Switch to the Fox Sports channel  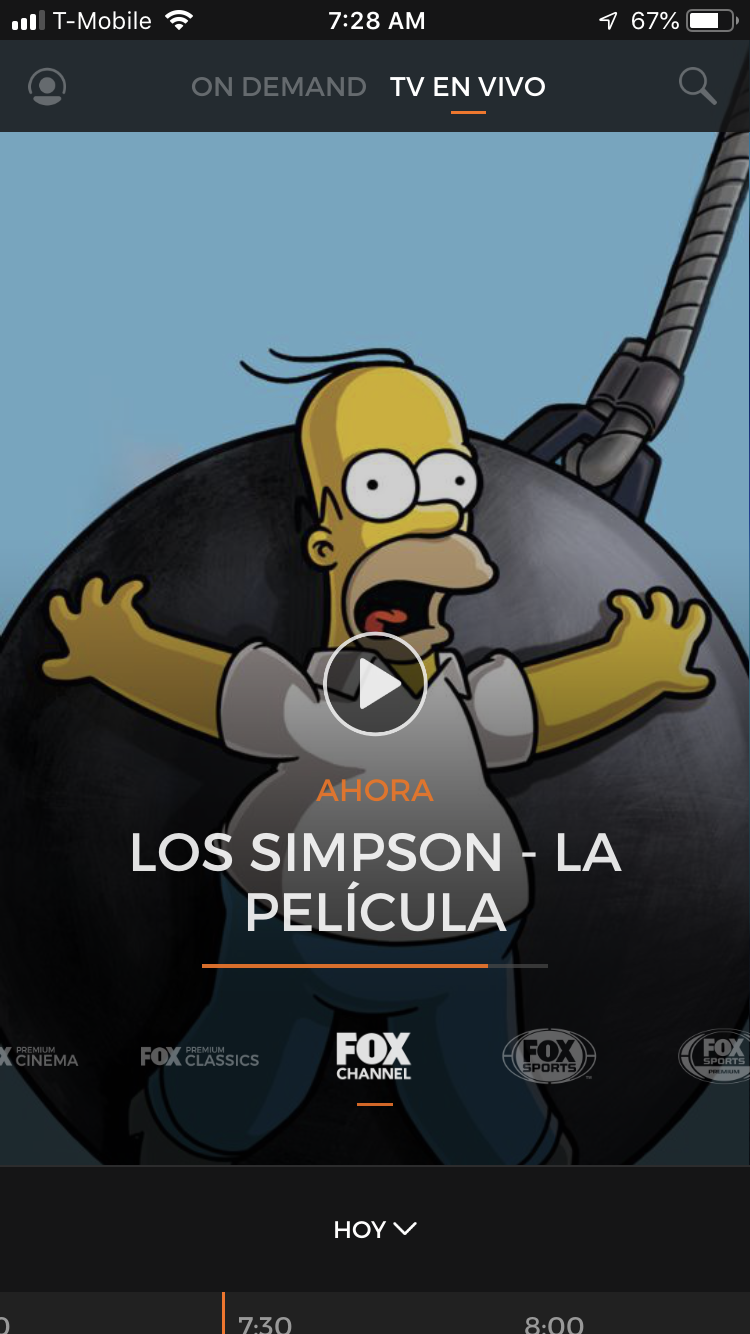point(549,1056)
